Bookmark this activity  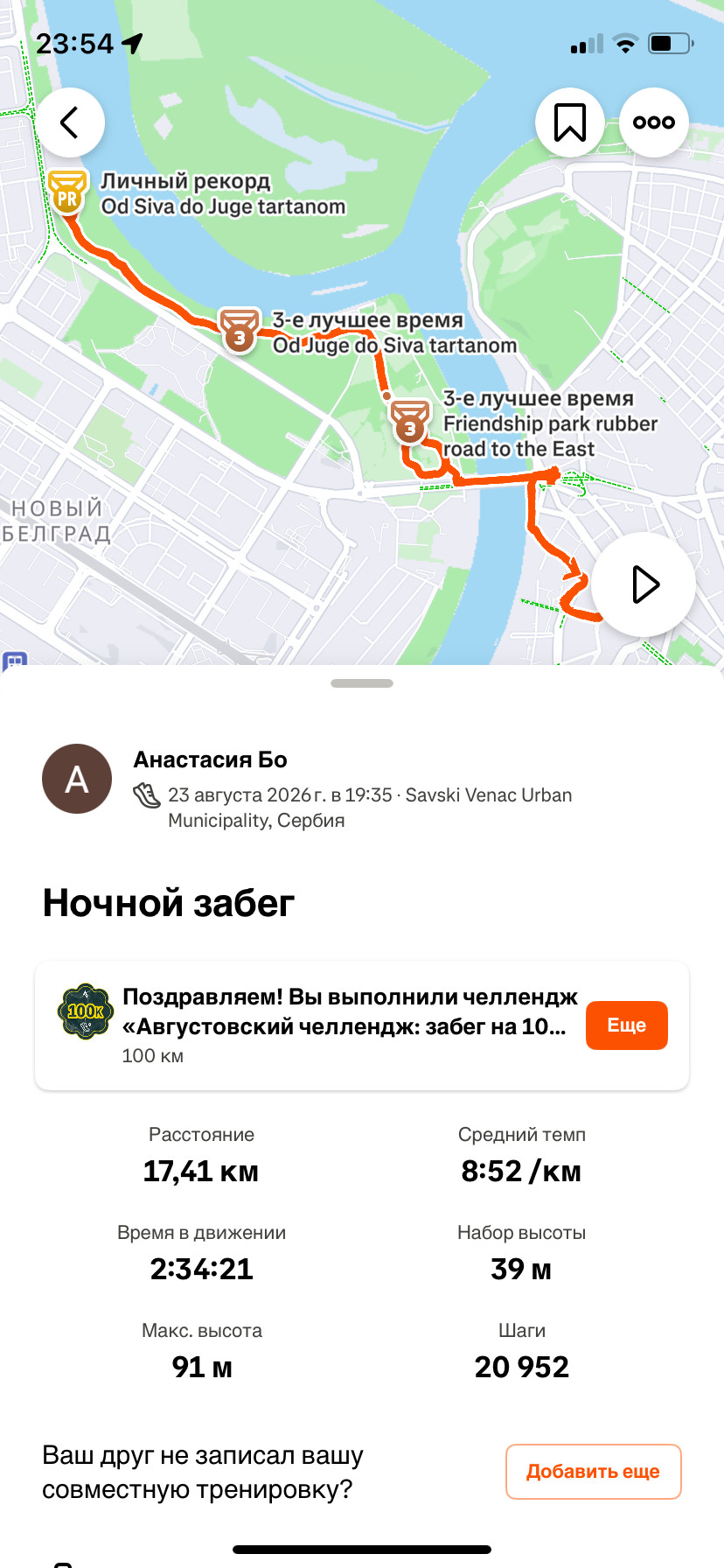click(x=570, y=122)
